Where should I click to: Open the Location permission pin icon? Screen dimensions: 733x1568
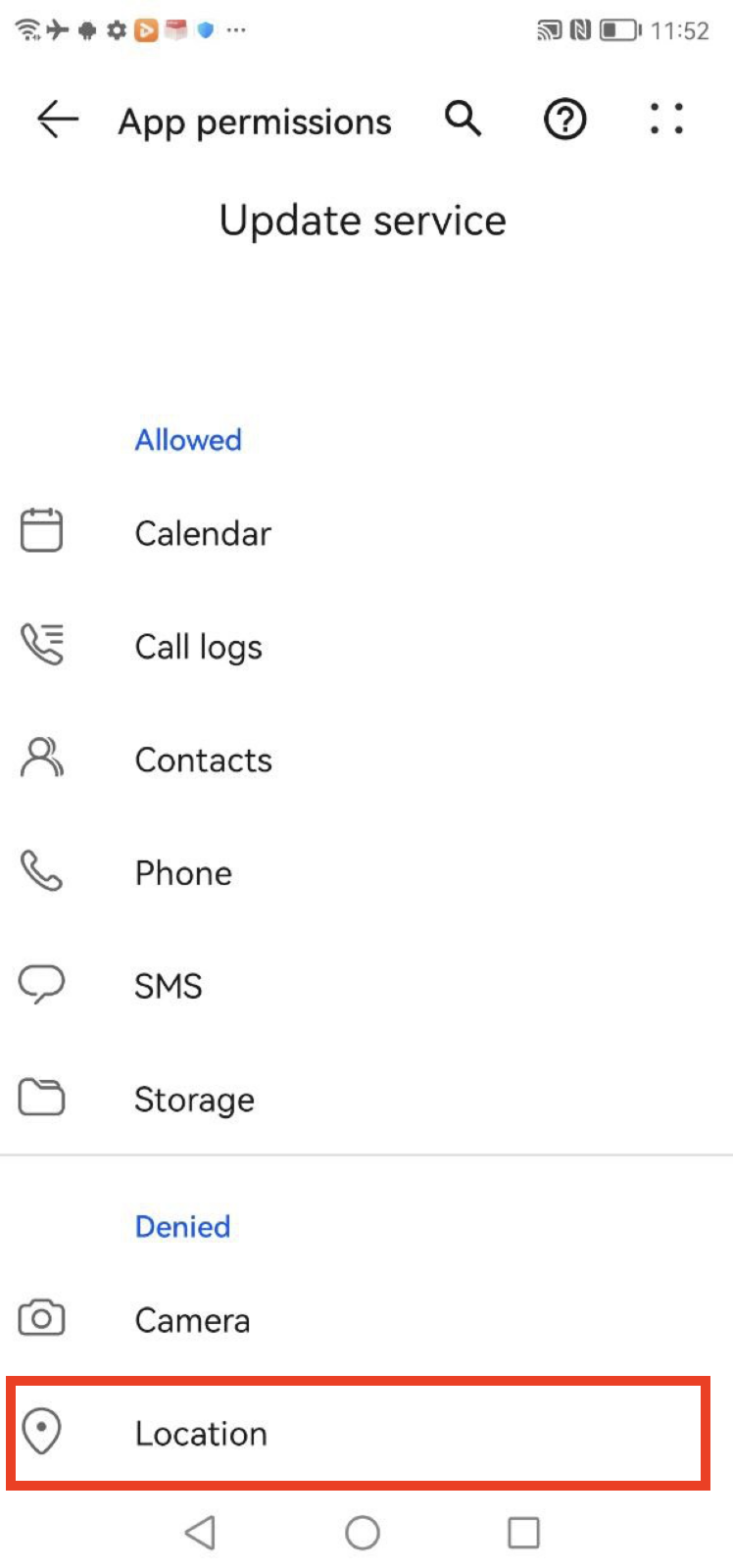40,1433
